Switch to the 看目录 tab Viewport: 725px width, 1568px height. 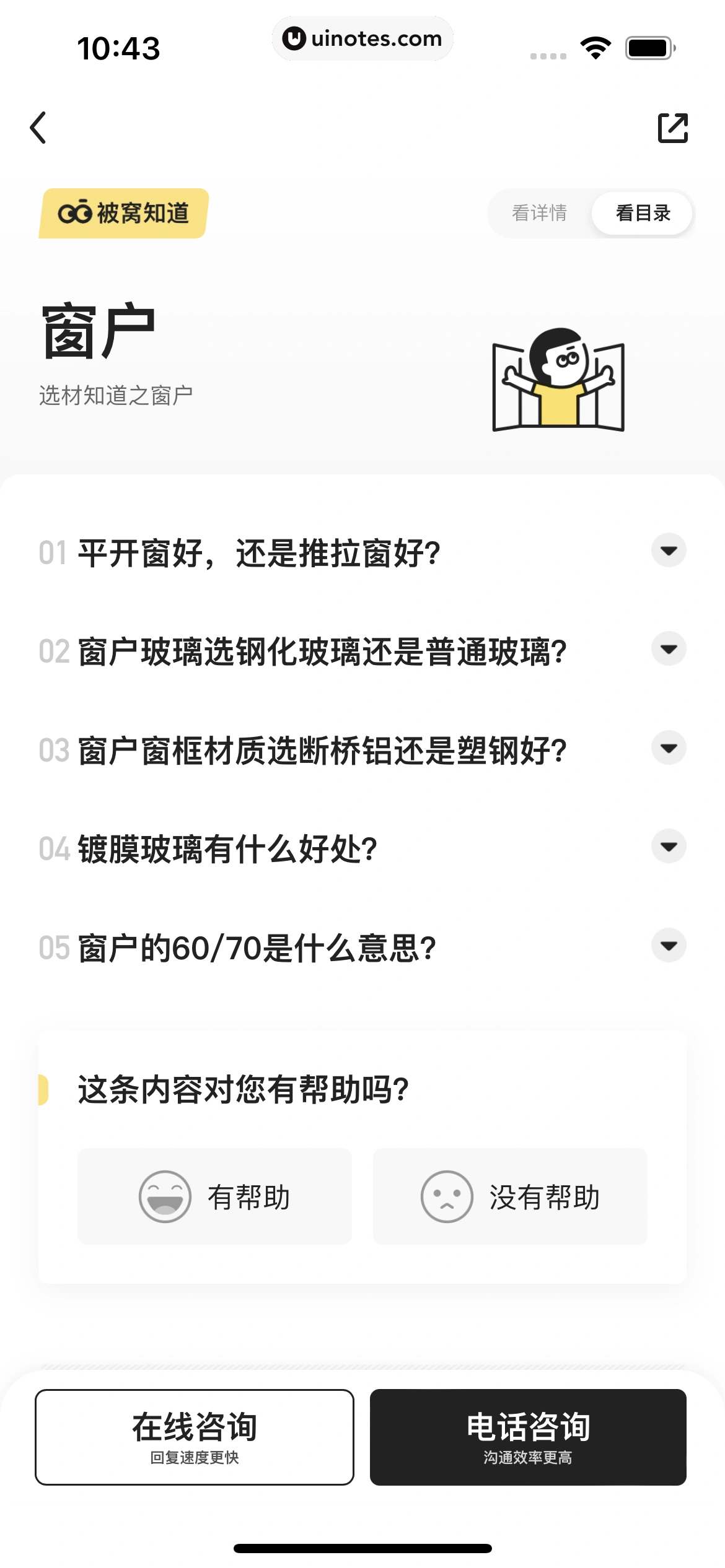pos(642,213)
